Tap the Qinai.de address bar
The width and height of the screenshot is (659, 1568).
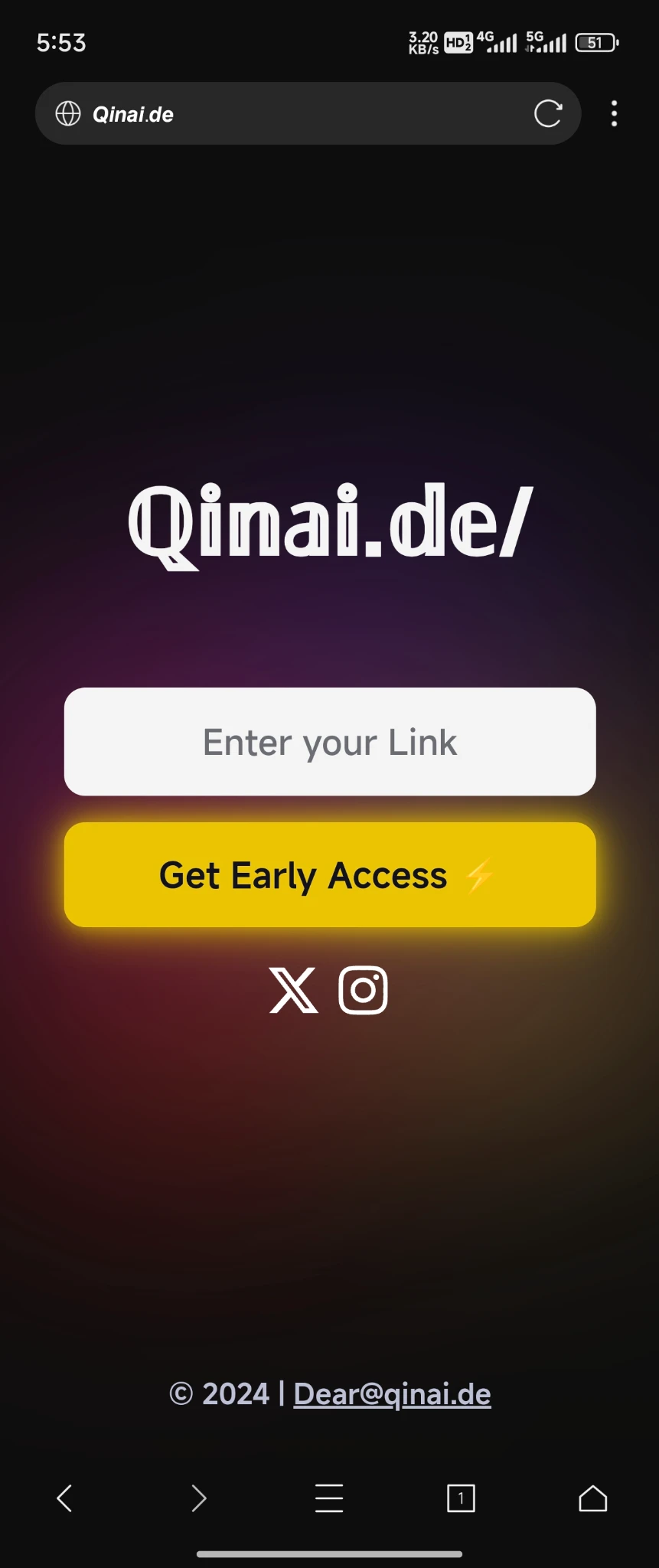click(x=291, y=114)
